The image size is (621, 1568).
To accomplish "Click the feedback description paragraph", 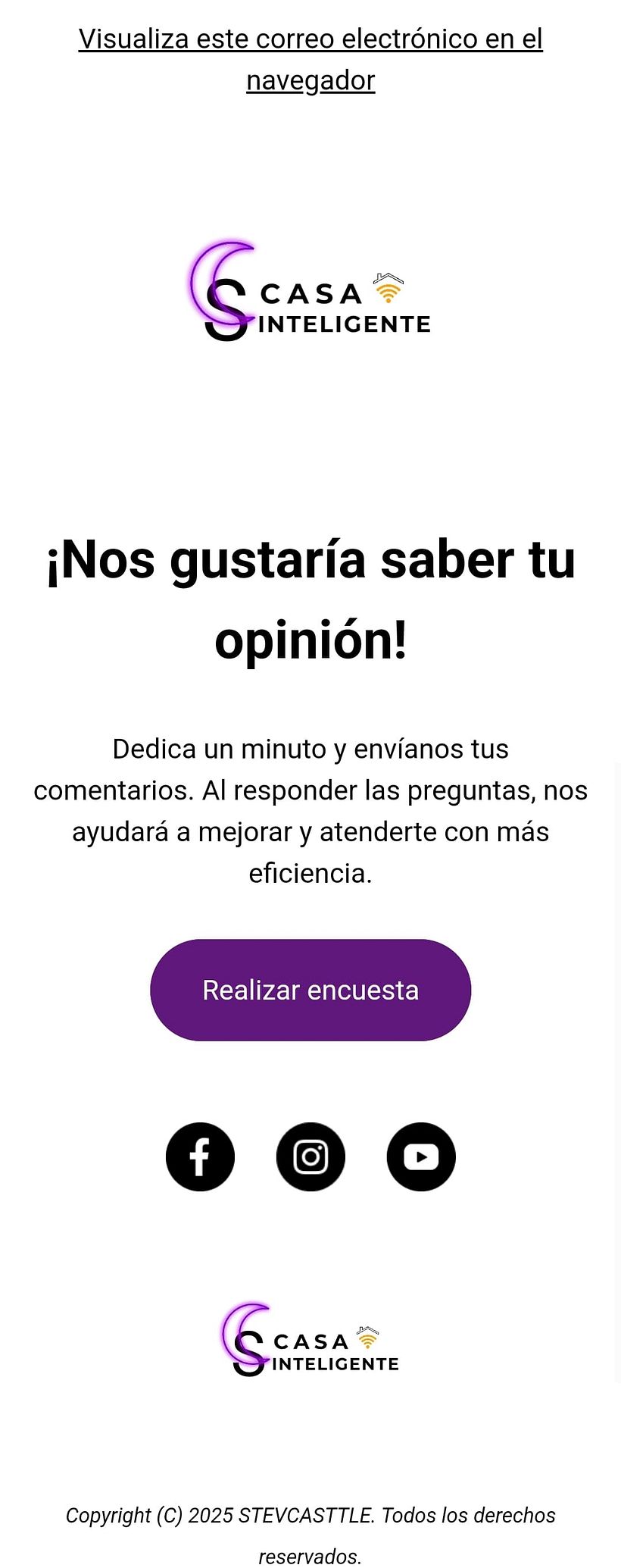I will click(310, 810).
